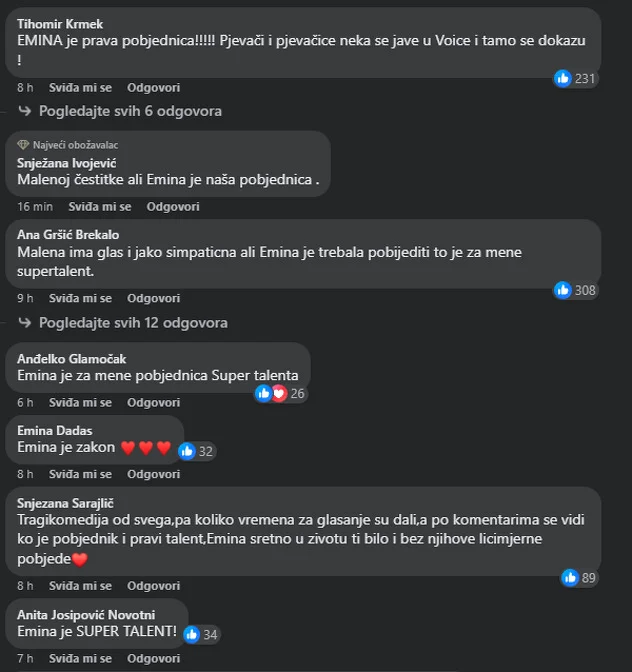Expand all 6 replies under Tihomir's comment
Screen dimensions: 632x672
pyautogui.click(x=130, y=111)
